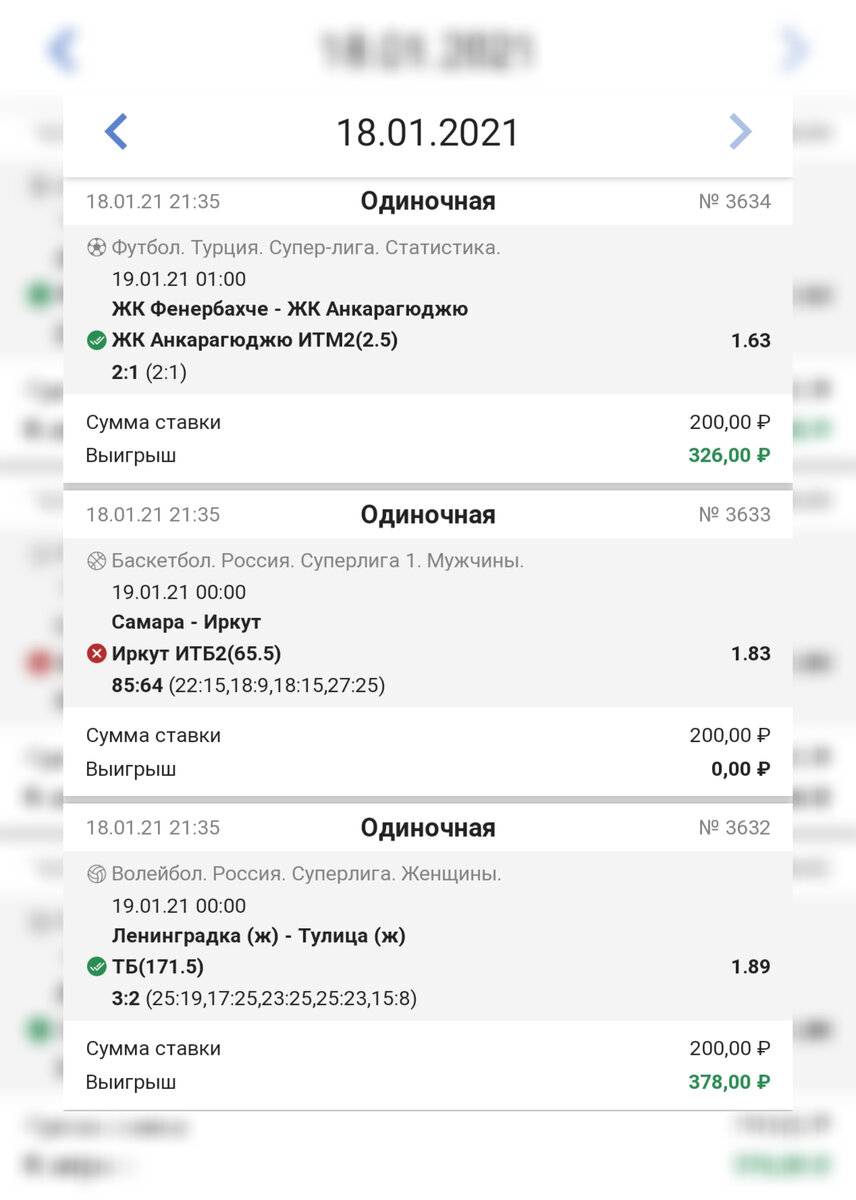Click the left navigation arrow in the header

coord(116,131)
